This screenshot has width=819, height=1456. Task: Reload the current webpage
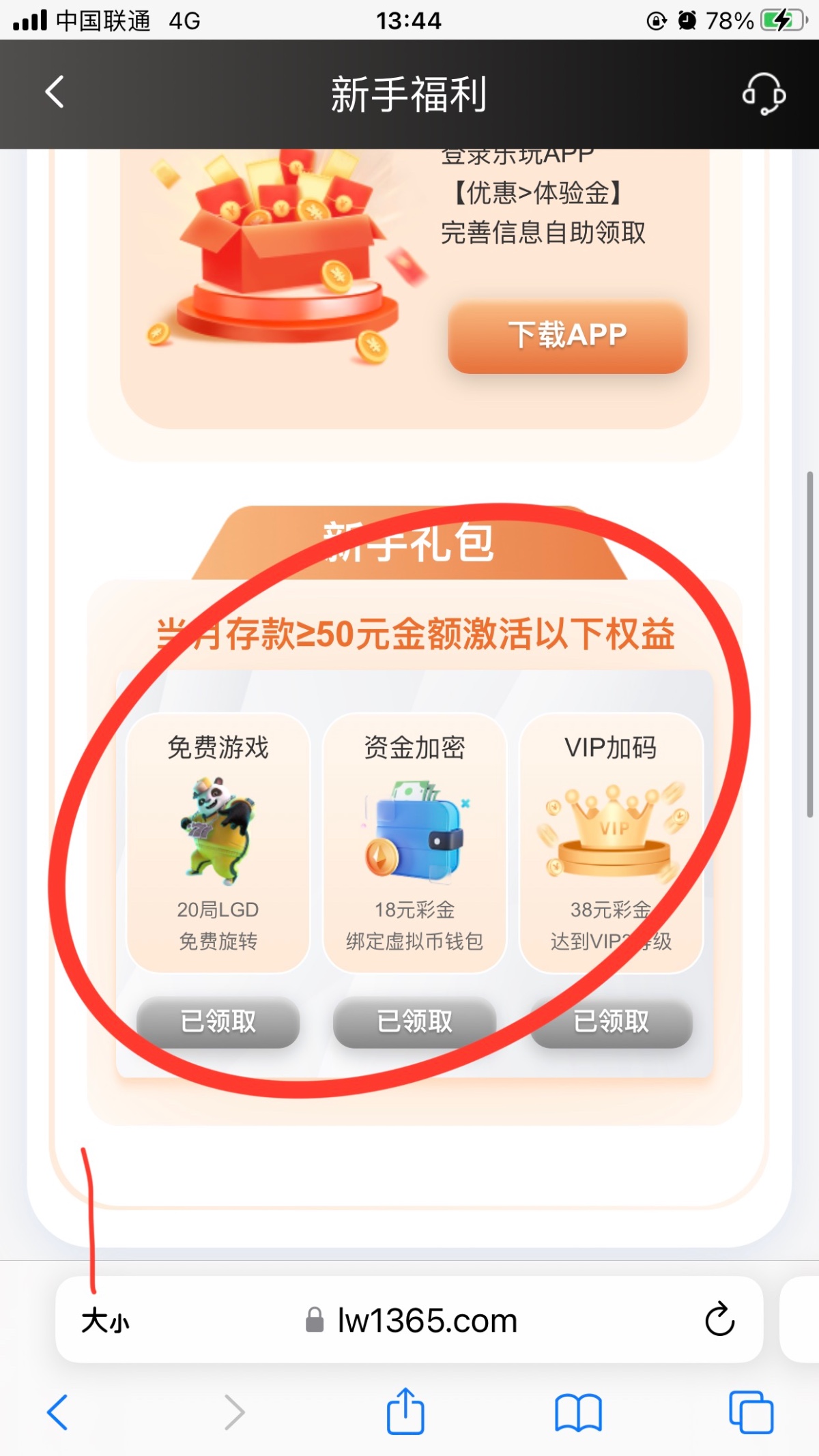719,1320
